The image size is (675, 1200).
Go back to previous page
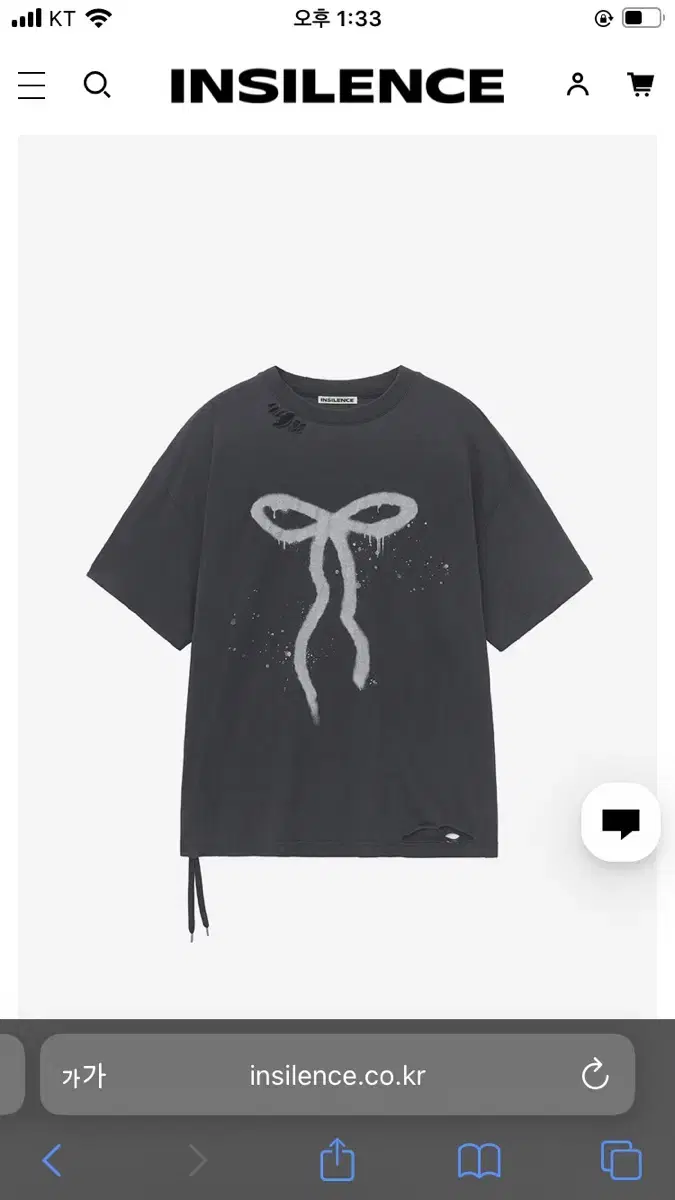52,1161
